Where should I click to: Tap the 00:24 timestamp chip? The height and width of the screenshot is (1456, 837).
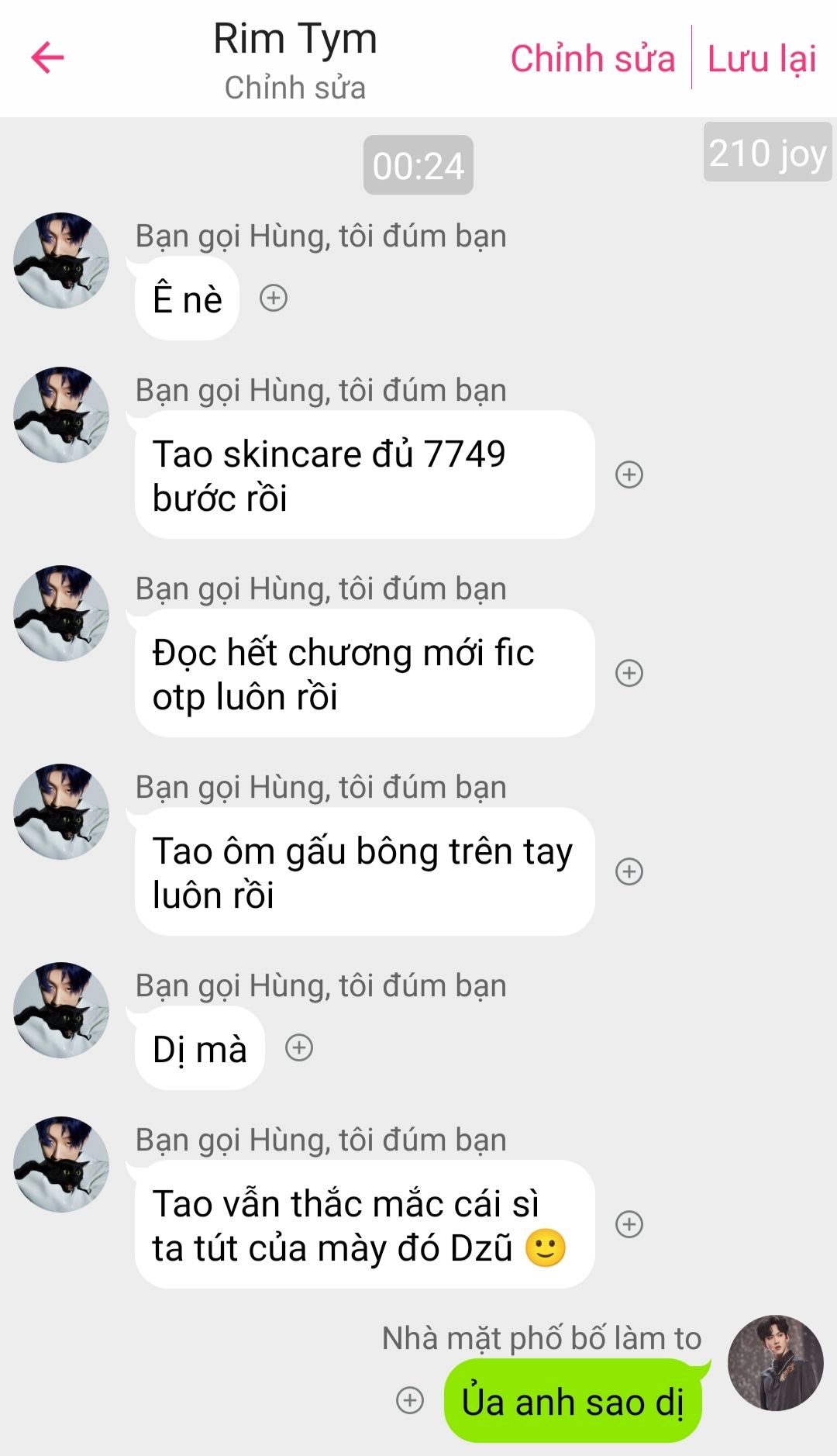418,165
